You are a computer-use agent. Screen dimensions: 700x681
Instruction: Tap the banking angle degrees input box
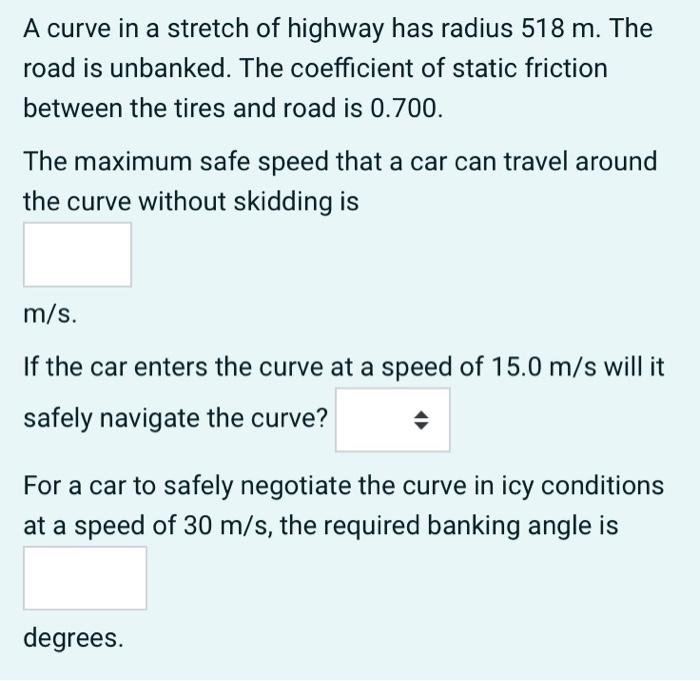(x=85, y=577)
